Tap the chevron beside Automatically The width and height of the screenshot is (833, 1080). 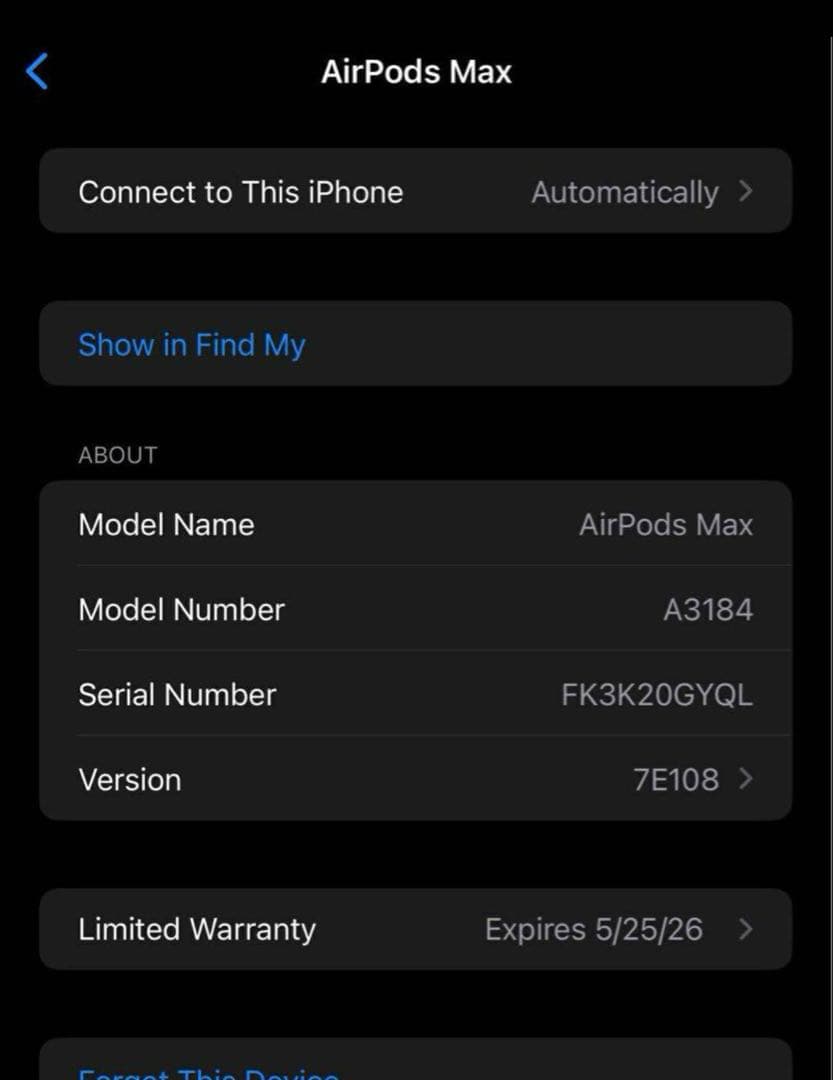745,192
